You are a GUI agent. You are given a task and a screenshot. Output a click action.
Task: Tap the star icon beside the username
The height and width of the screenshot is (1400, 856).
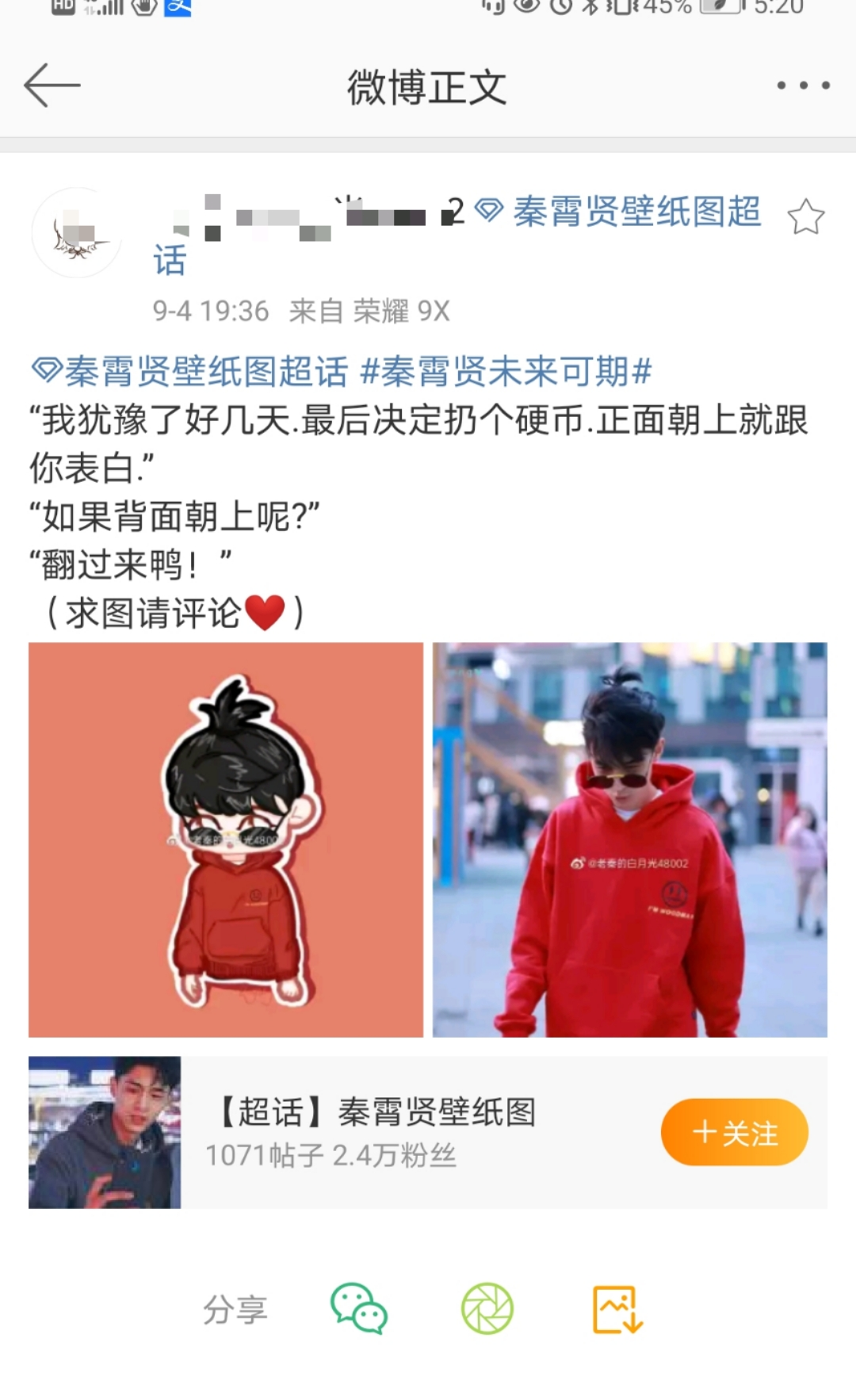pos(805,216)
